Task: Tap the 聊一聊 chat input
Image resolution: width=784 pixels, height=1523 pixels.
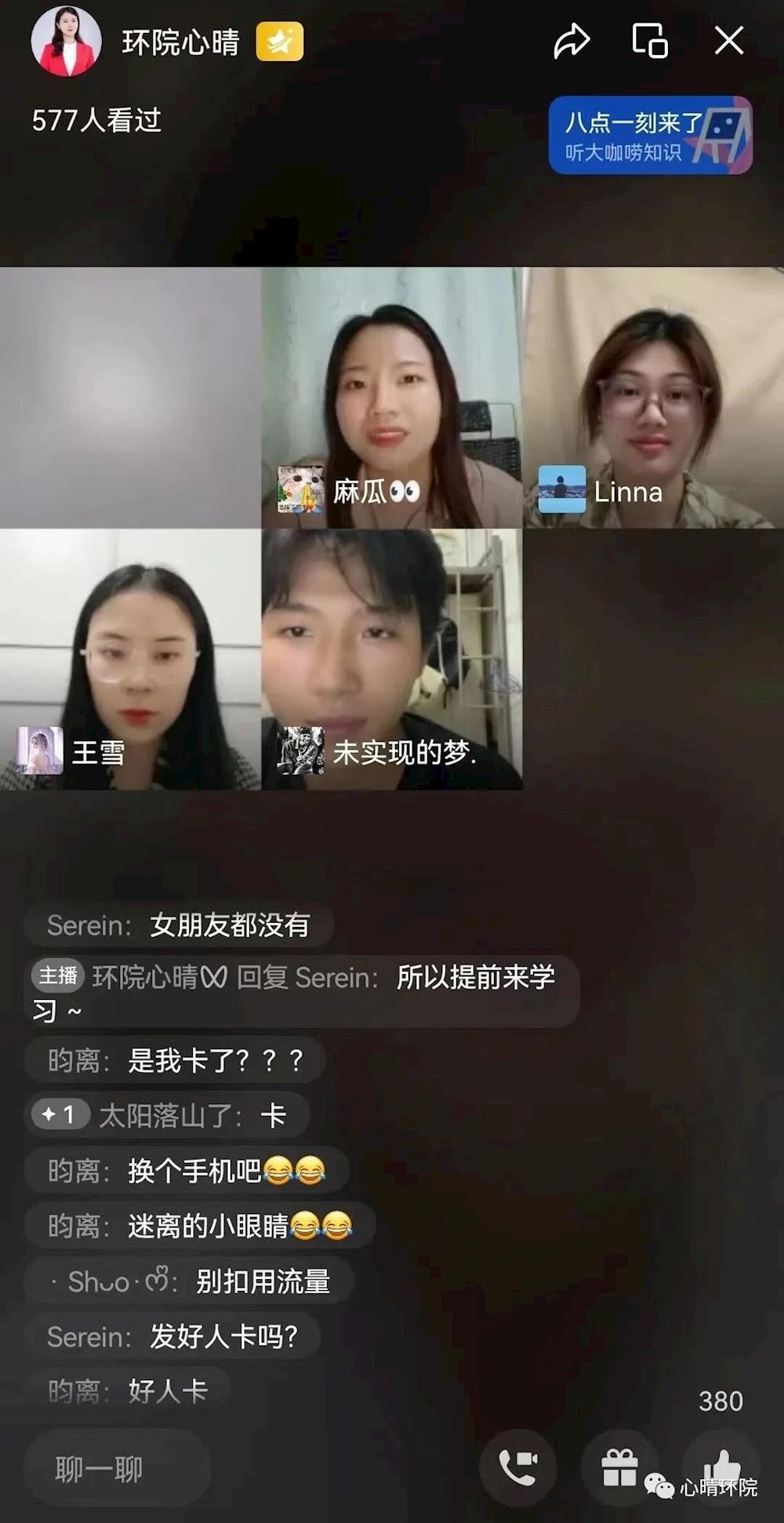Action: click(x=118, y=1469)
